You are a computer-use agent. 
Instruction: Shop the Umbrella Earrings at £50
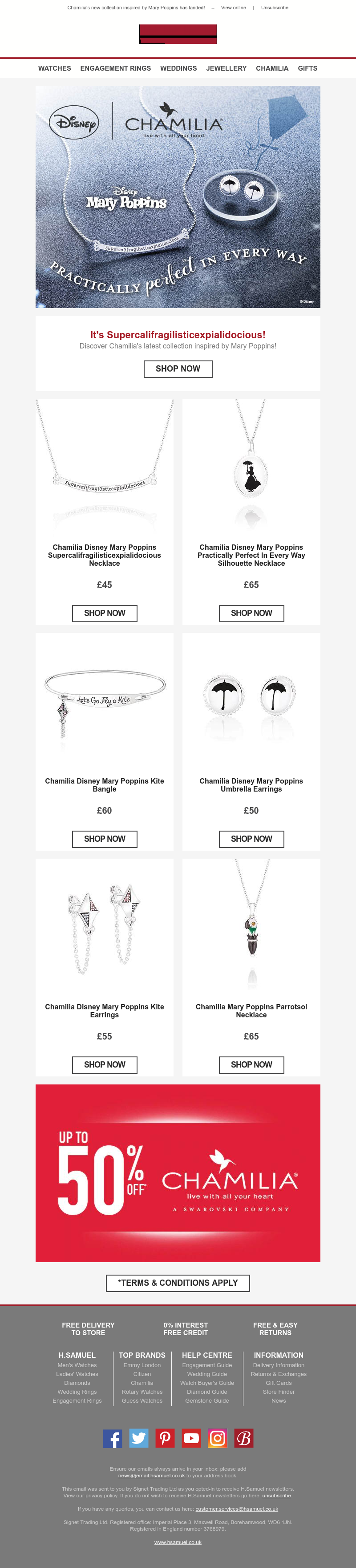coord(251,839)
